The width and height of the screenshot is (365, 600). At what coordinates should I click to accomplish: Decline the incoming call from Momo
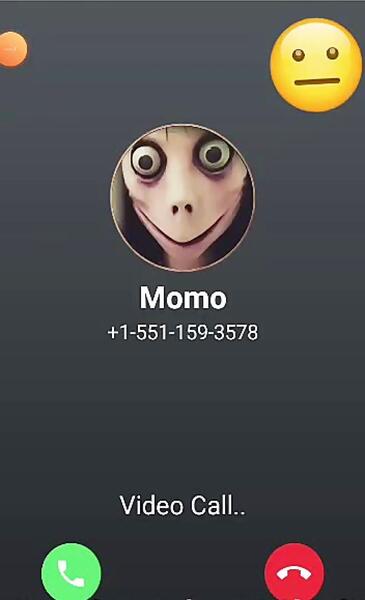[x=294, y=572]
